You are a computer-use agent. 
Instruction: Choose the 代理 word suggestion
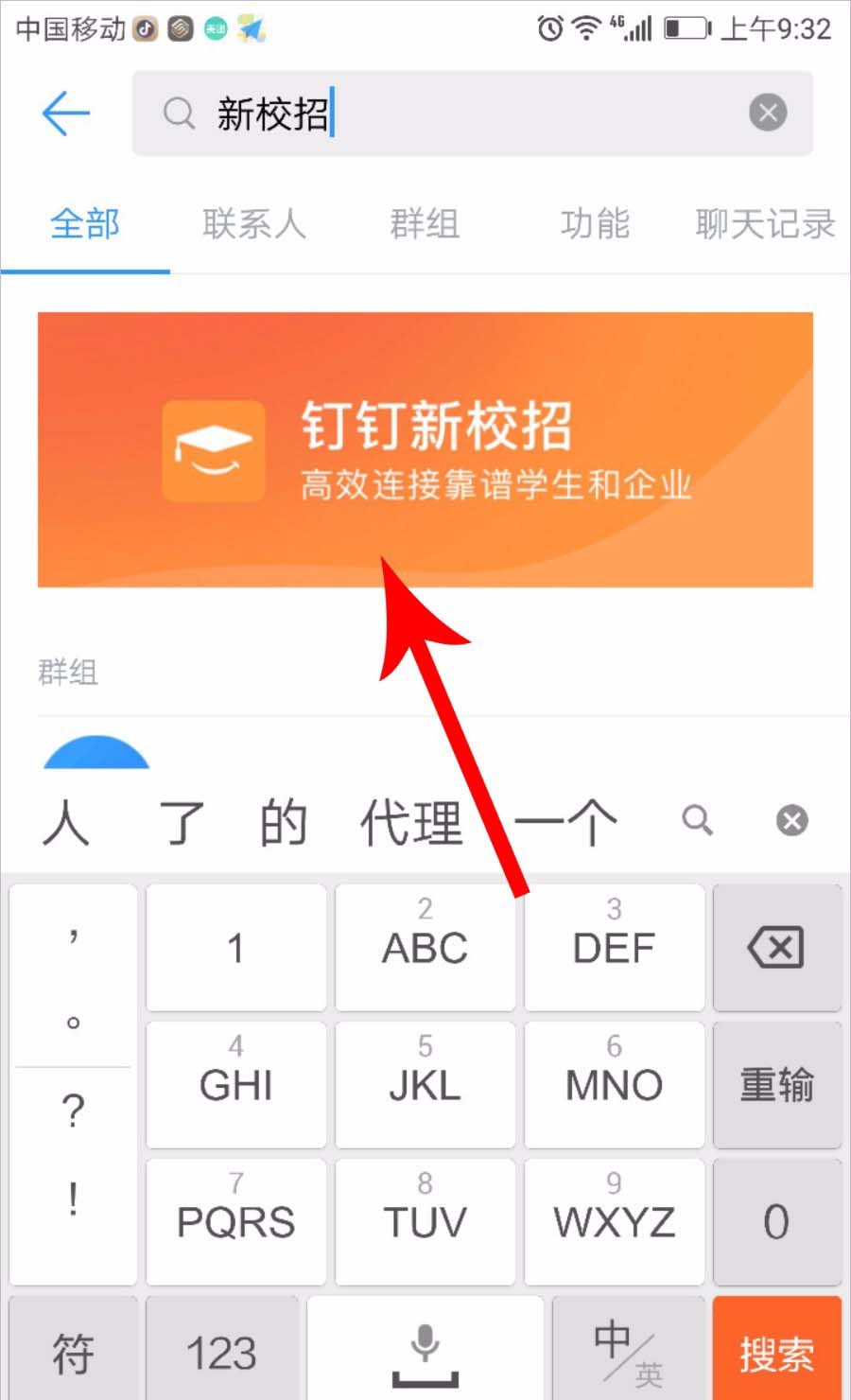pos(410,822)
